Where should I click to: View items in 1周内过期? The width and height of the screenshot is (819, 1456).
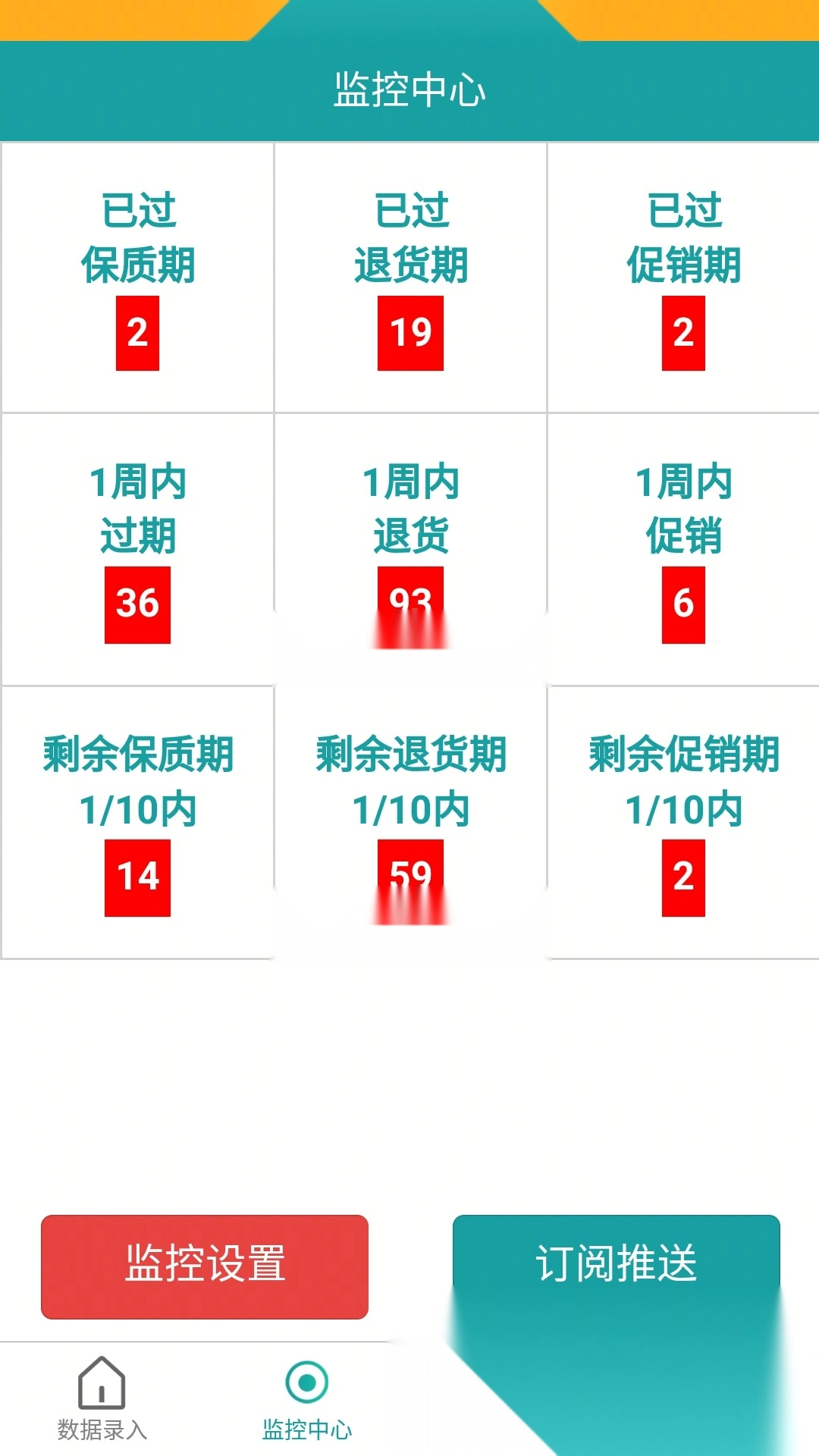click(137, 550)
